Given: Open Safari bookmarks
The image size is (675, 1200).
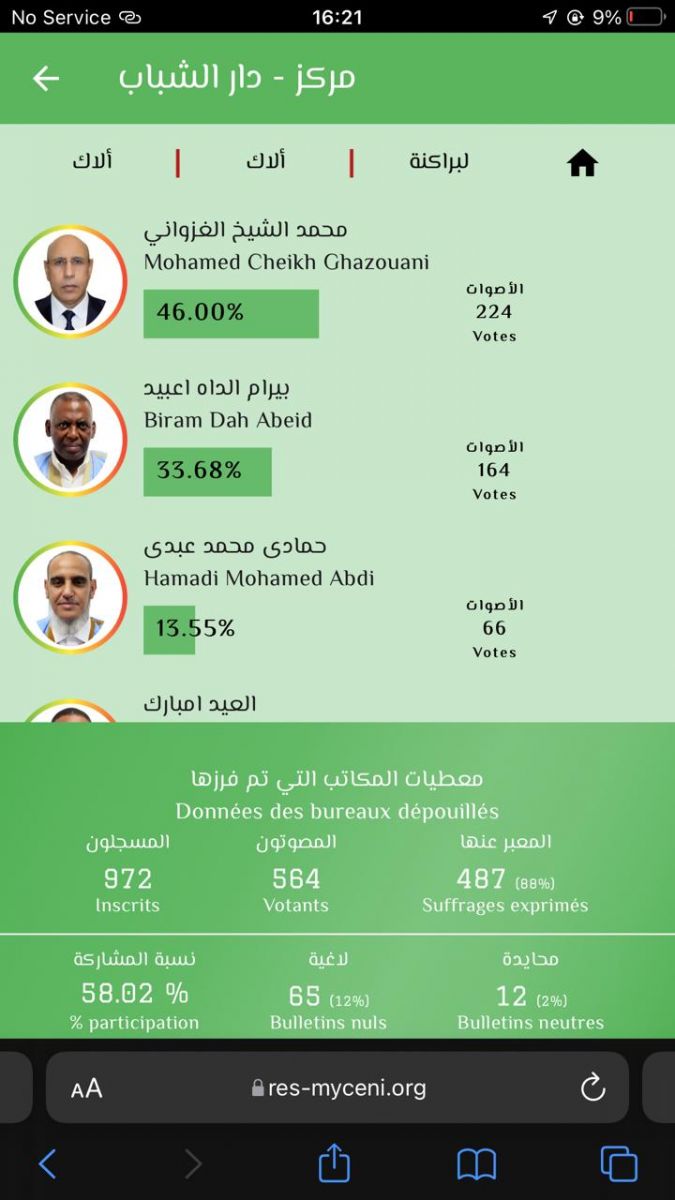Looking at the screenshot, I should (477, 1163).
